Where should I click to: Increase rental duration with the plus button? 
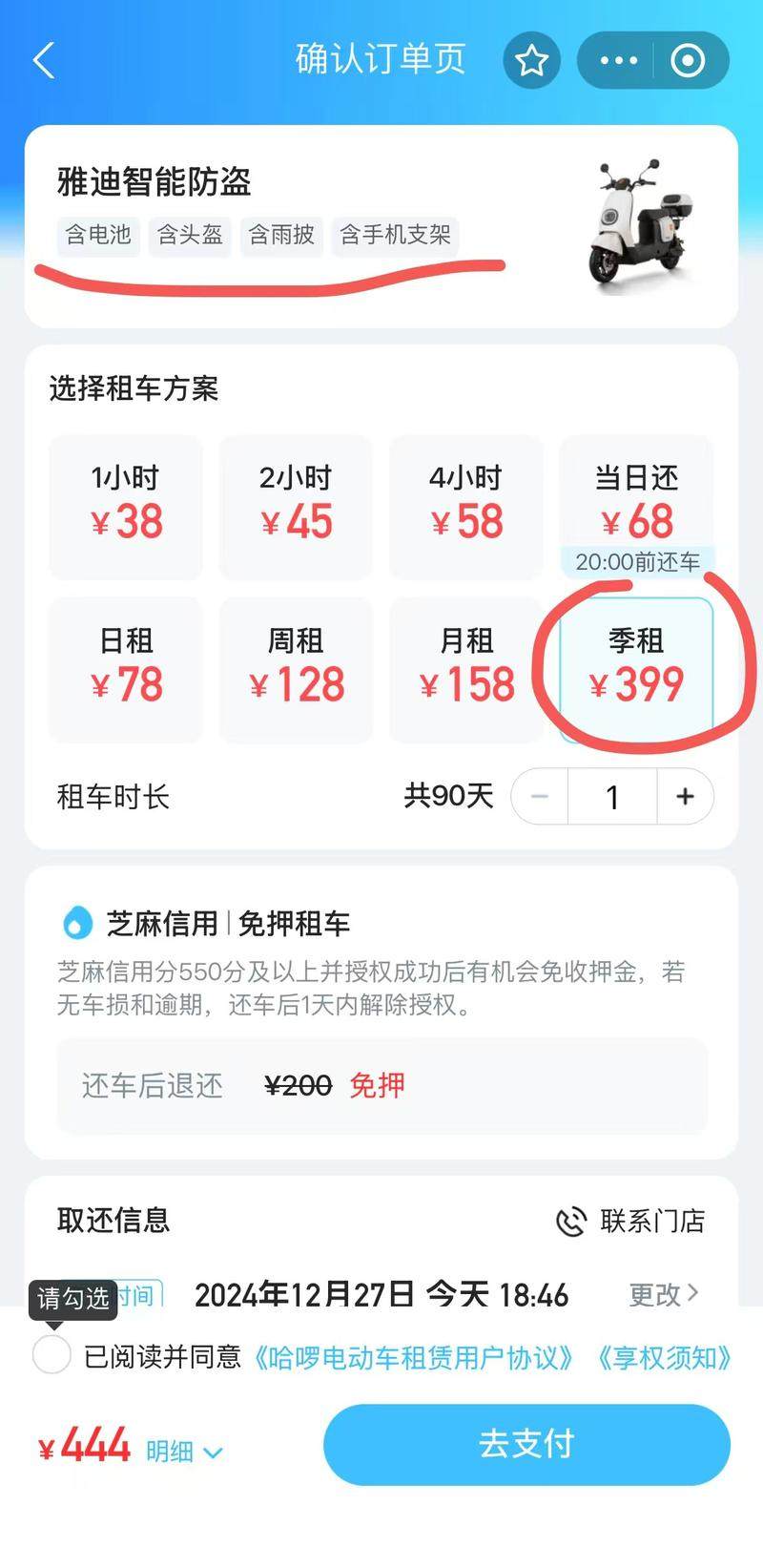point(685,797)
